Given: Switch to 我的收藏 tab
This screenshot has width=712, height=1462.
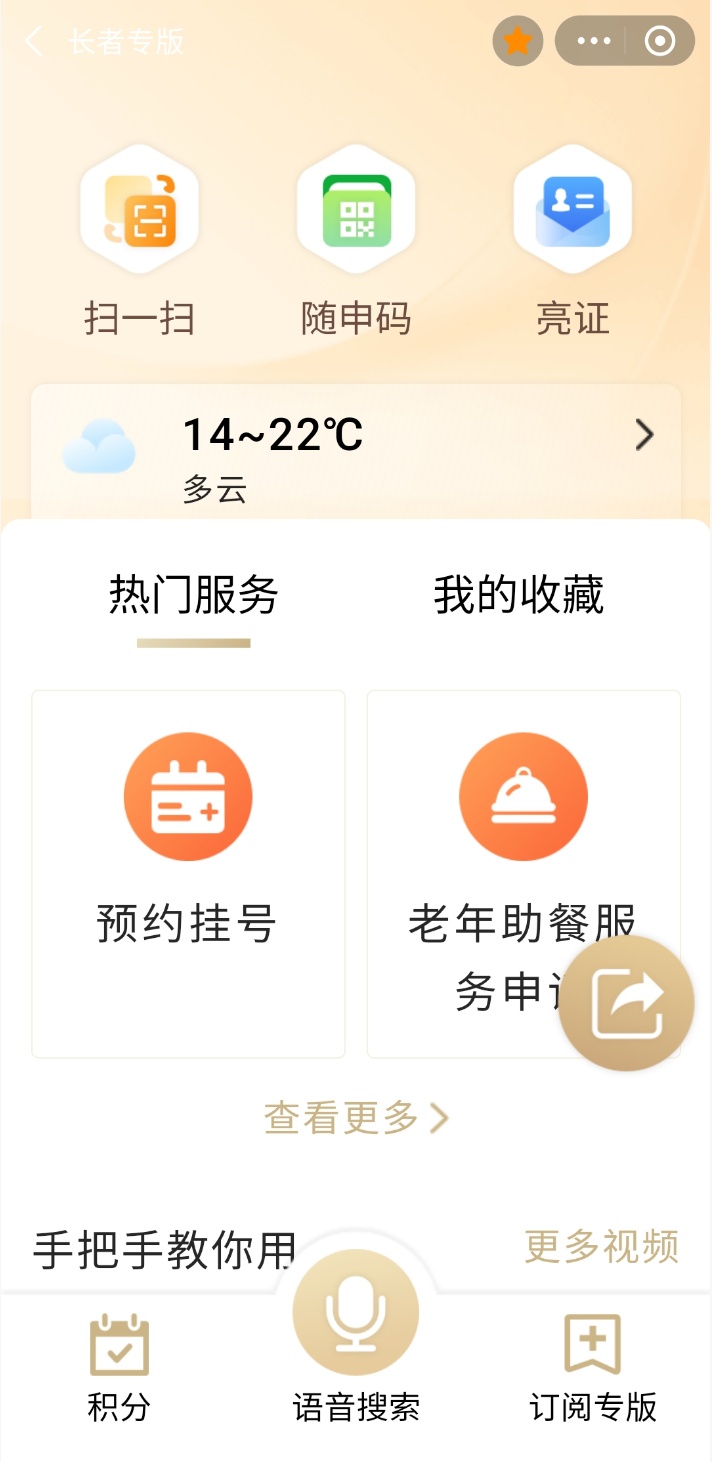Looking at the screenshot, I should [x=518, y=597].
